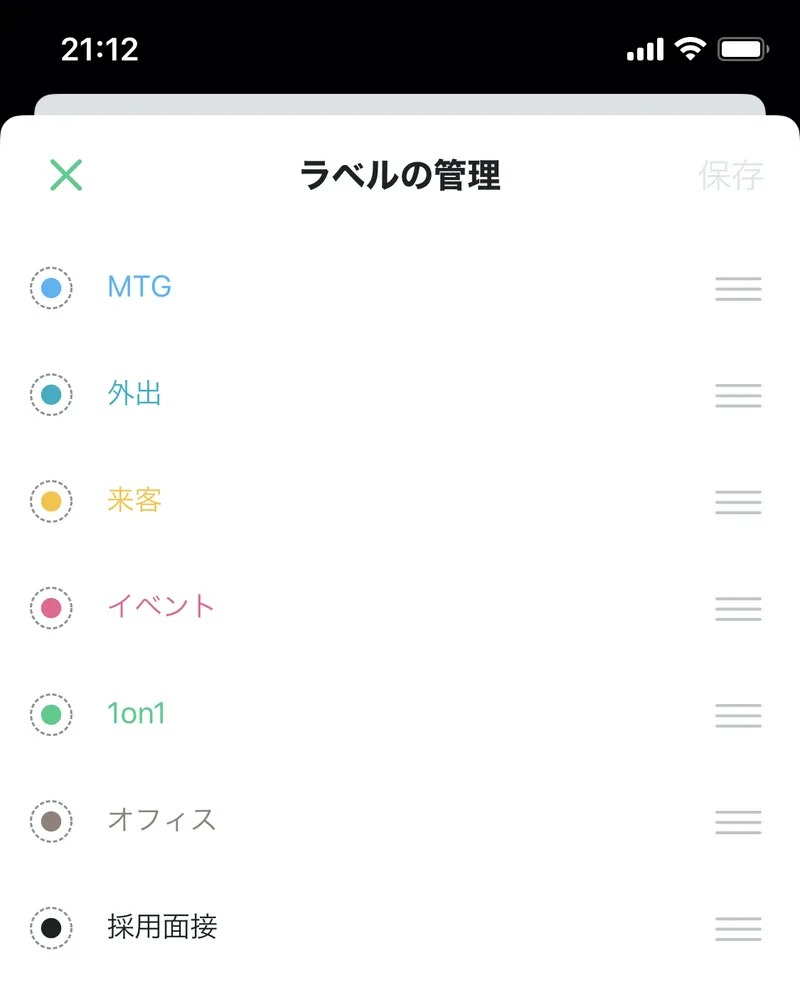Tap the reorder handle next to 来客

tap(738, 501)
